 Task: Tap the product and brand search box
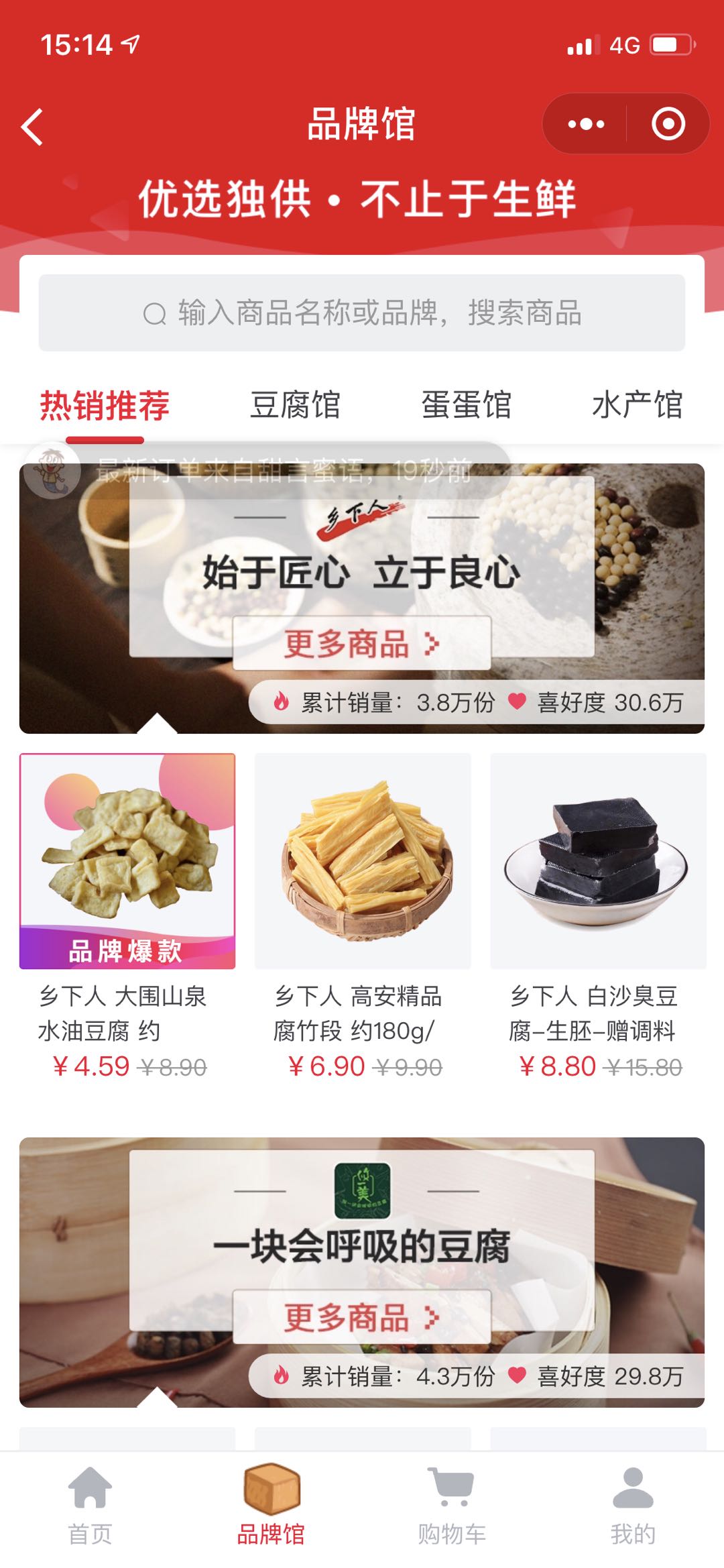[x=362, y=313]
